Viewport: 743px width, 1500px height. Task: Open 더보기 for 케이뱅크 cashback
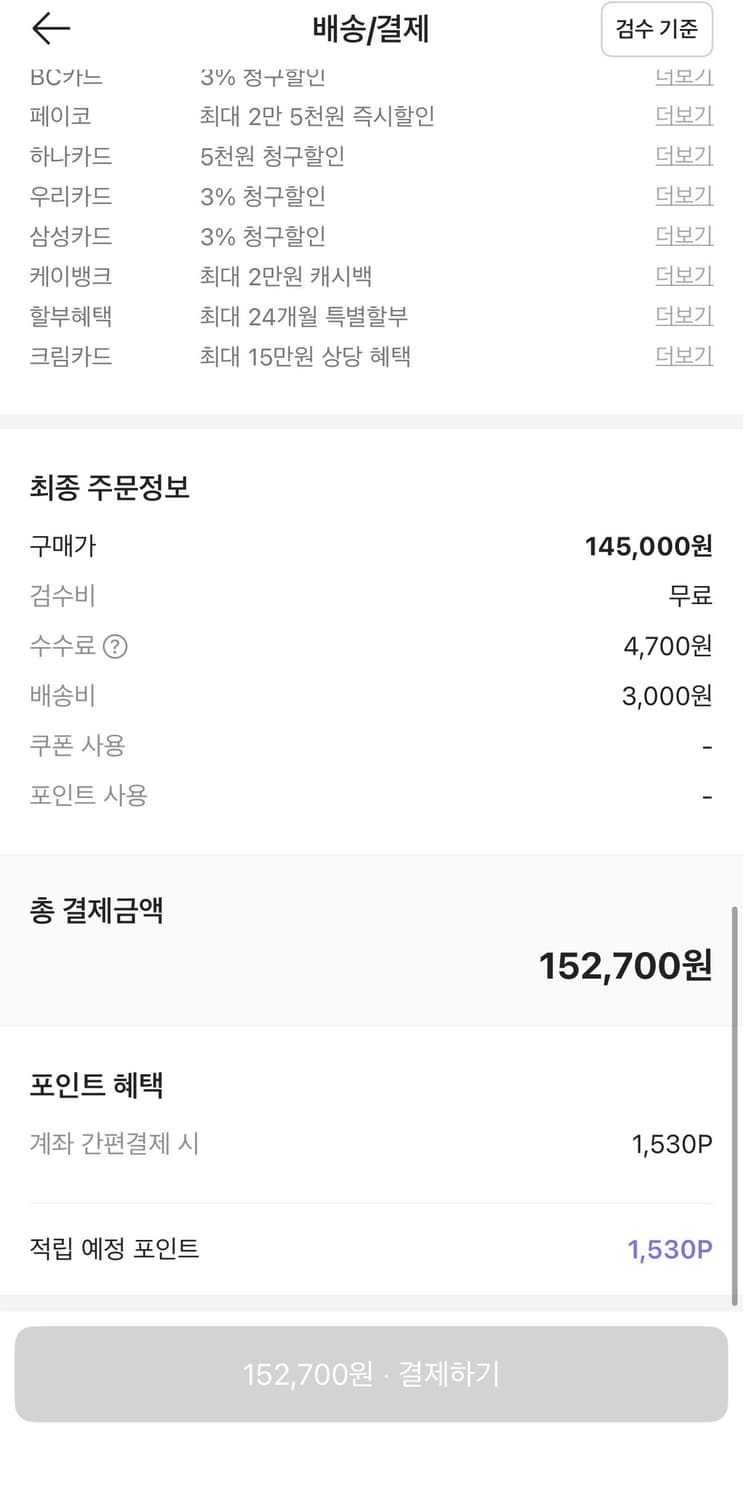point(683,276)
